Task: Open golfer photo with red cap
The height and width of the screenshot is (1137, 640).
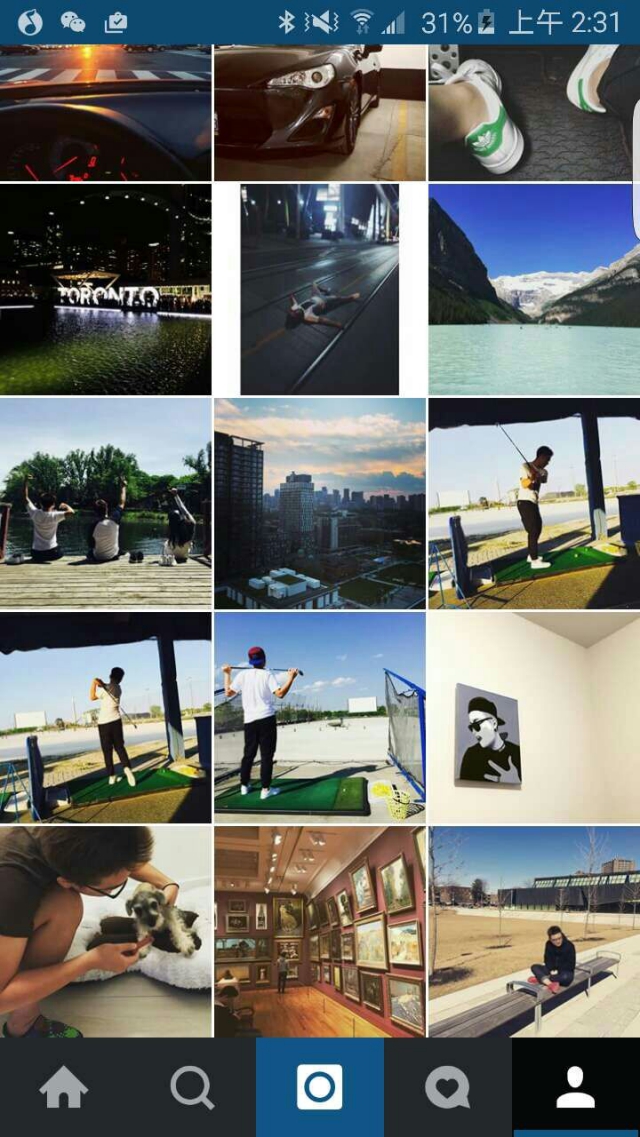Action: 320,717
